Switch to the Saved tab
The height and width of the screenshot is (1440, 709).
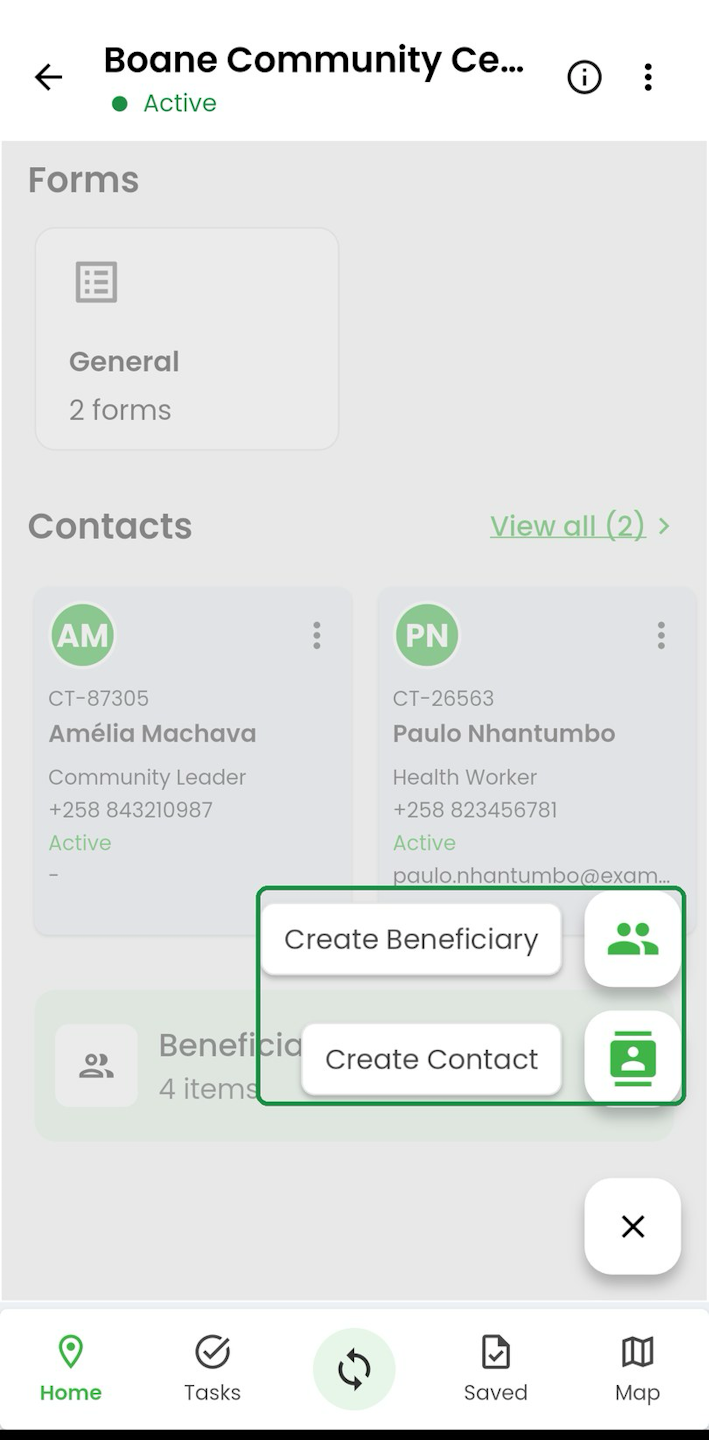point(496,1368)
